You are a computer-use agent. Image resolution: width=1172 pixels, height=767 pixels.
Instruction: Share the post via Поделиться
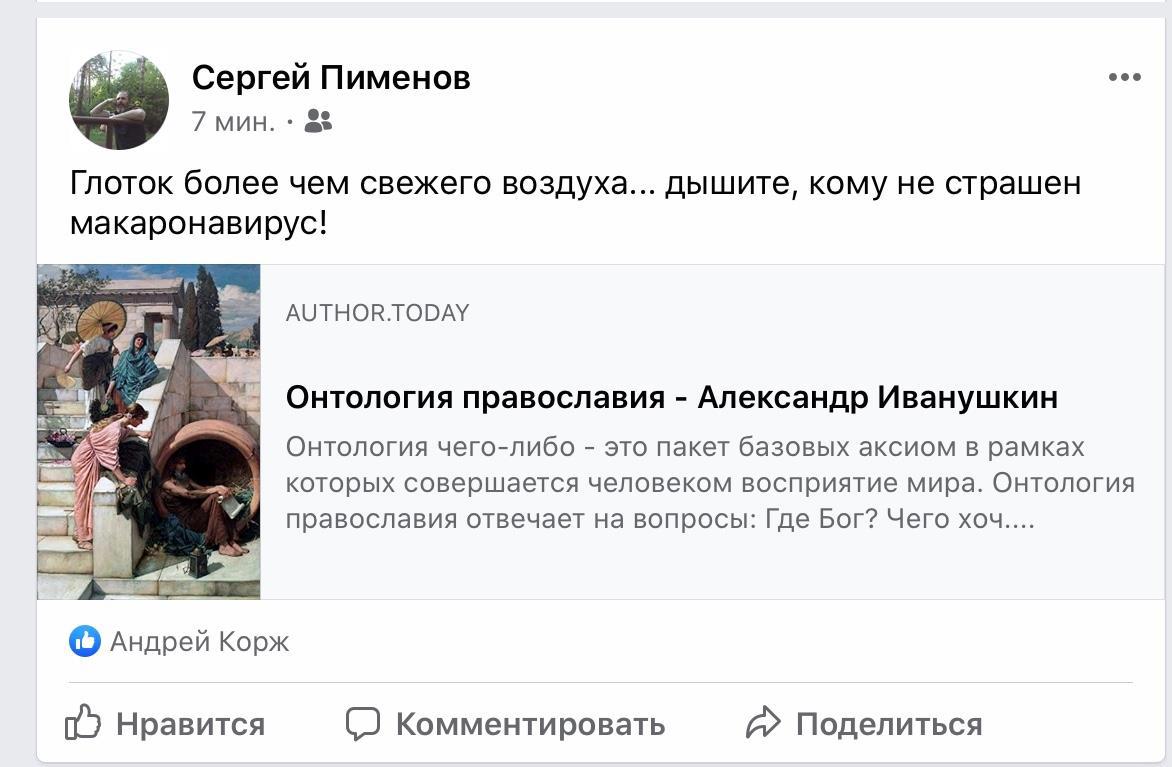coord(864,723)
